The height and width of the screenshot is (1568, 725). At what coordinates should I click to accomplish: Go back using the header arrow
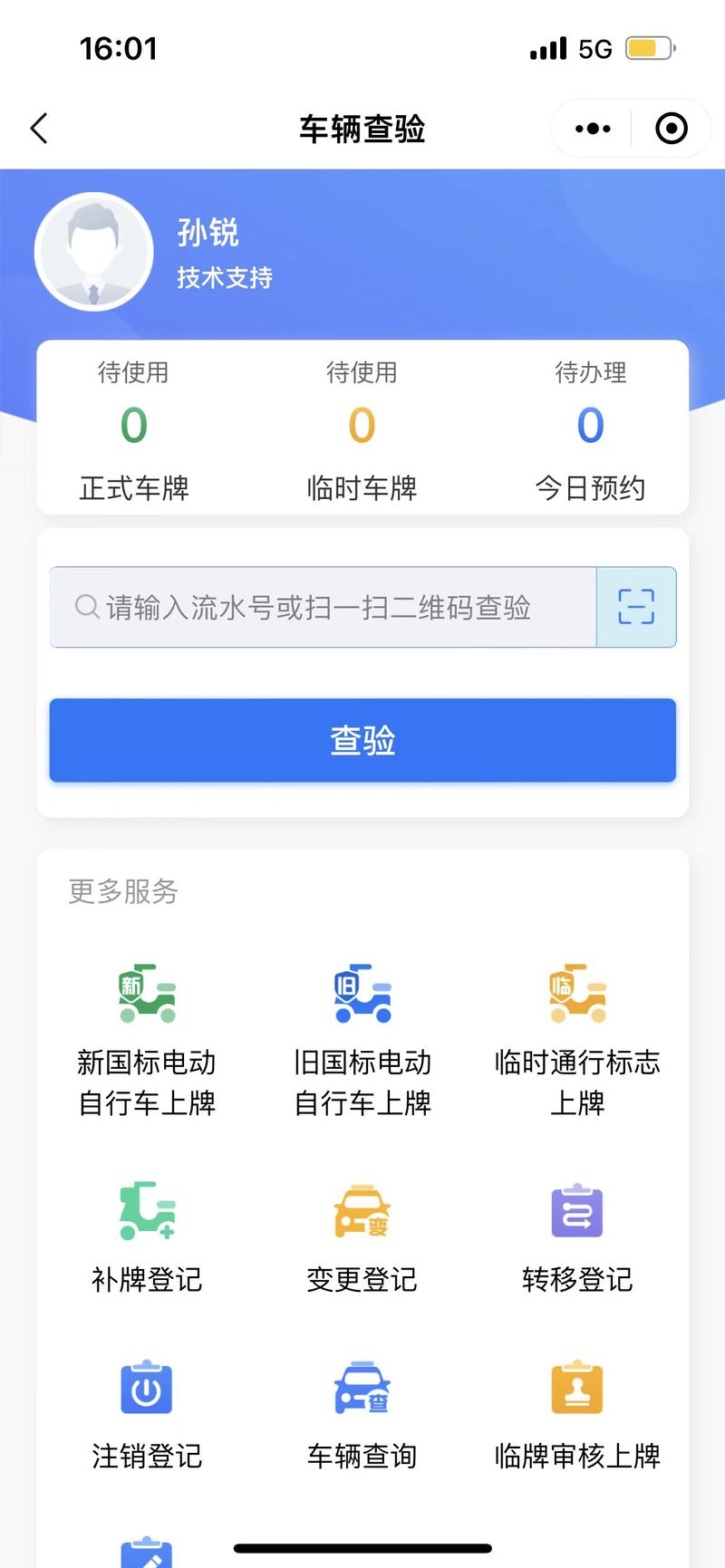click(x=39, y=129)
